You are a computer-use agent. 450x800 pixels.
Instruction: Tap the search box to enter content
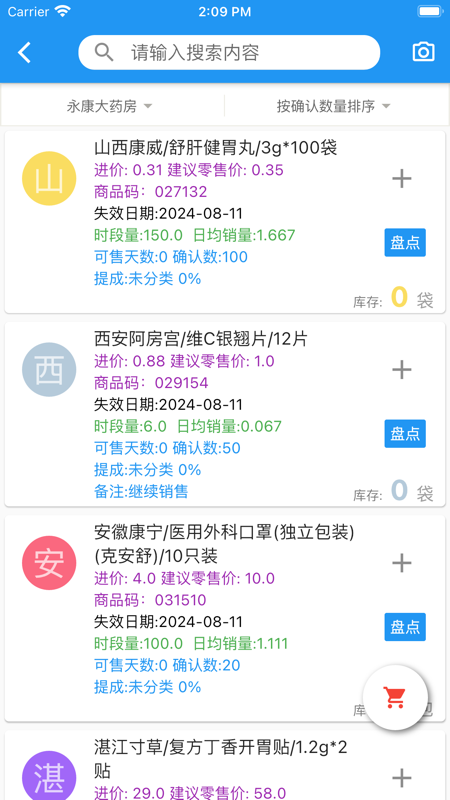point(229,53)
